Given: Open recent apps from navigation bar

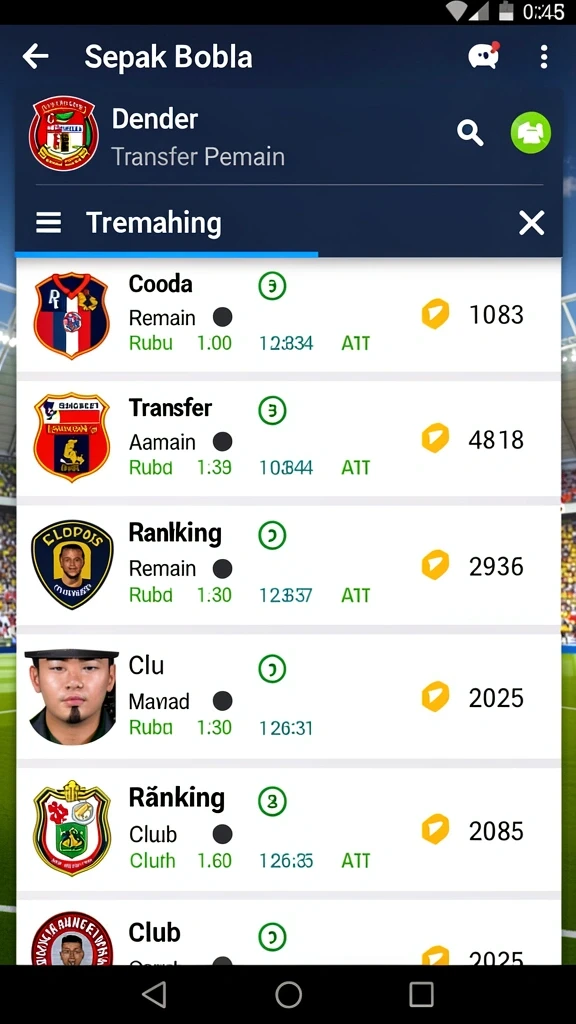Looking at the screenshot, I should click(421, 995).
